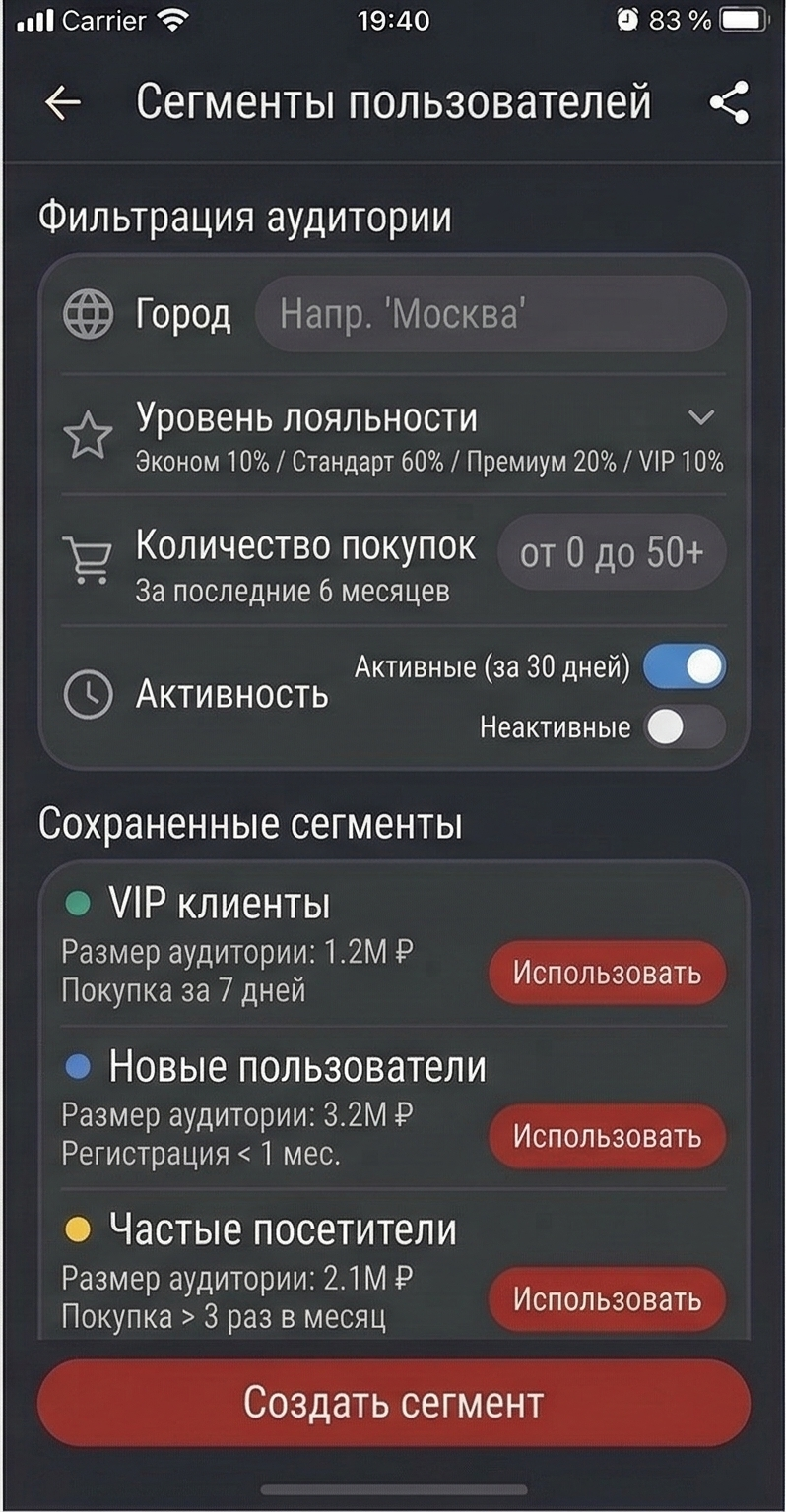Tap the Создать сегмент button
786x1512 pixels.
click(393, 1403)
